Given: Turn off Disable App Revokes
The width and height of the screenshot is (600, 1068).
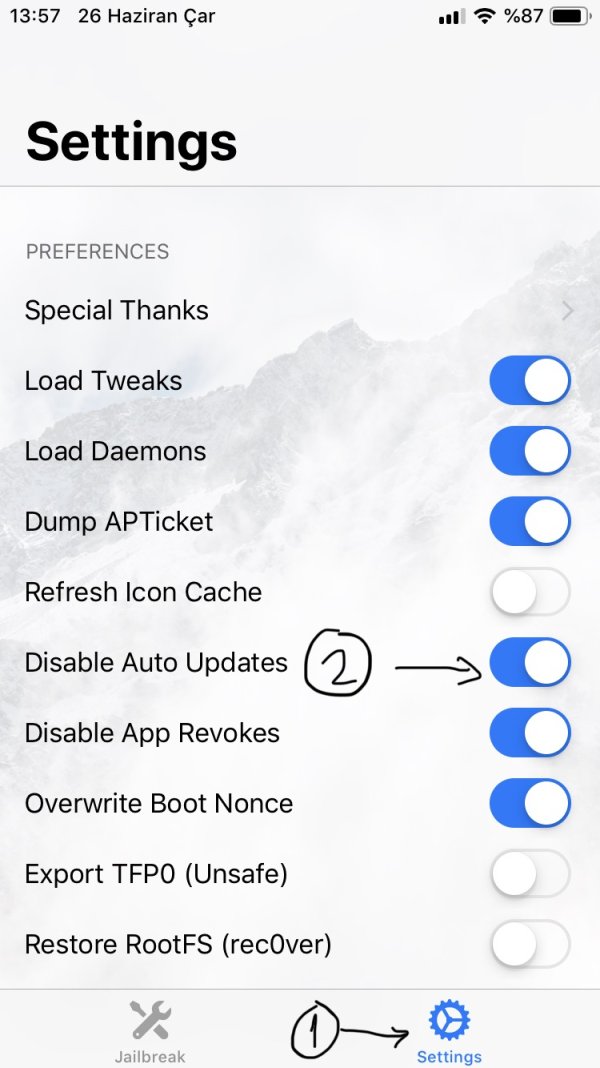Looking at the screenshot, I should [530, 733].
